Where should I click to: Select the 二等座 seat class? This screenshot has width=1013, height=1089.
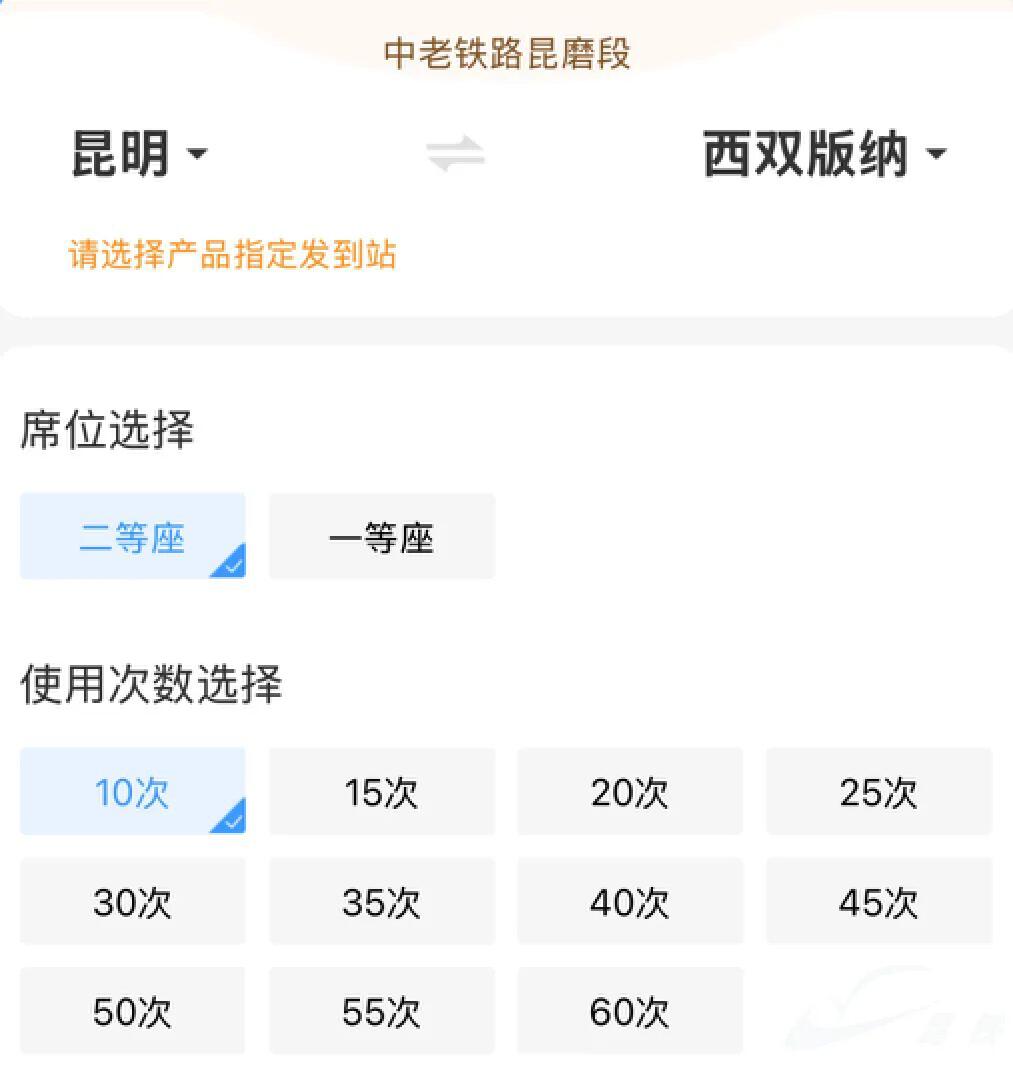click(x=132, y=537)
